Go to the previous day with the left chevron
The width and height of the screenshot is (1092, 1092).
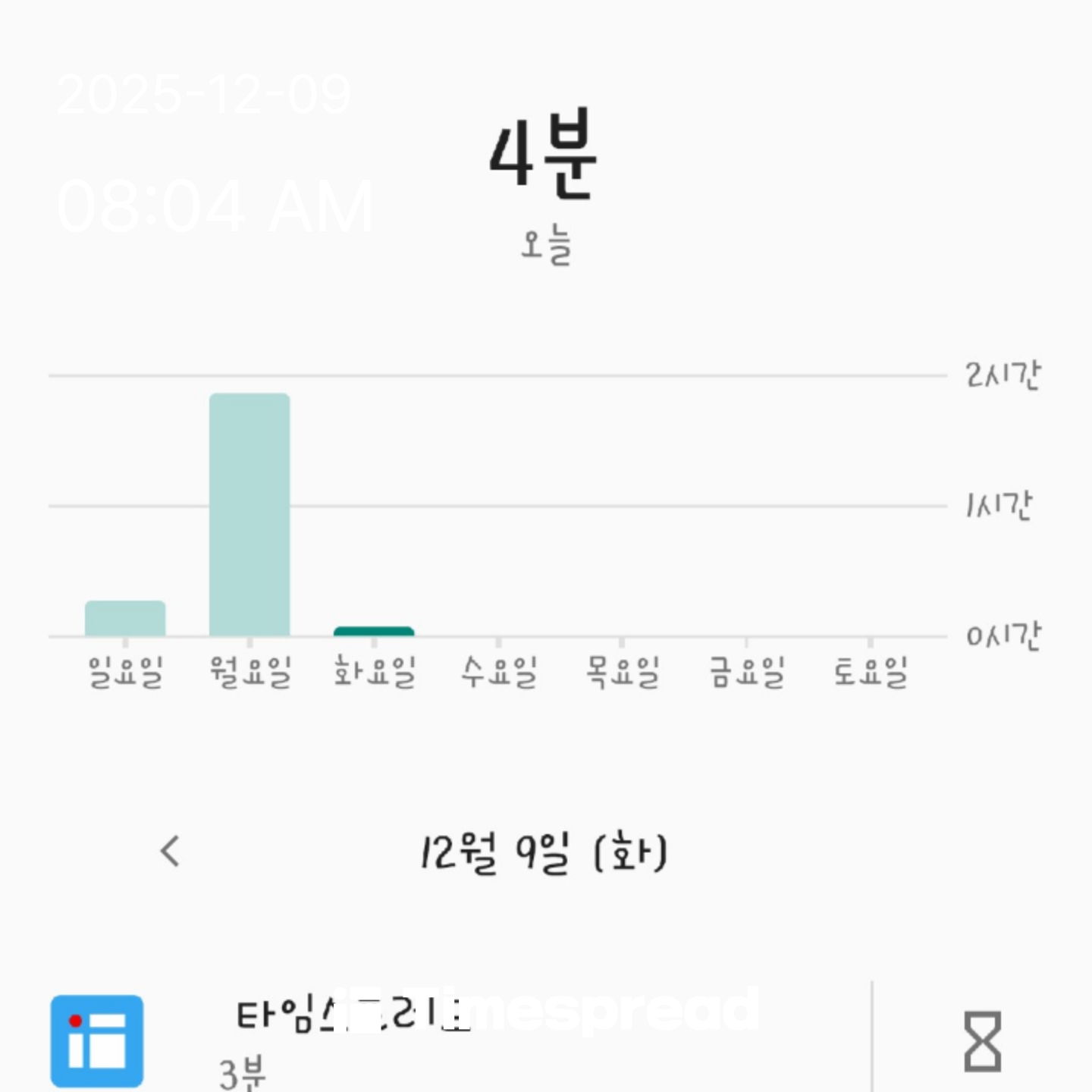click(171, 851)
